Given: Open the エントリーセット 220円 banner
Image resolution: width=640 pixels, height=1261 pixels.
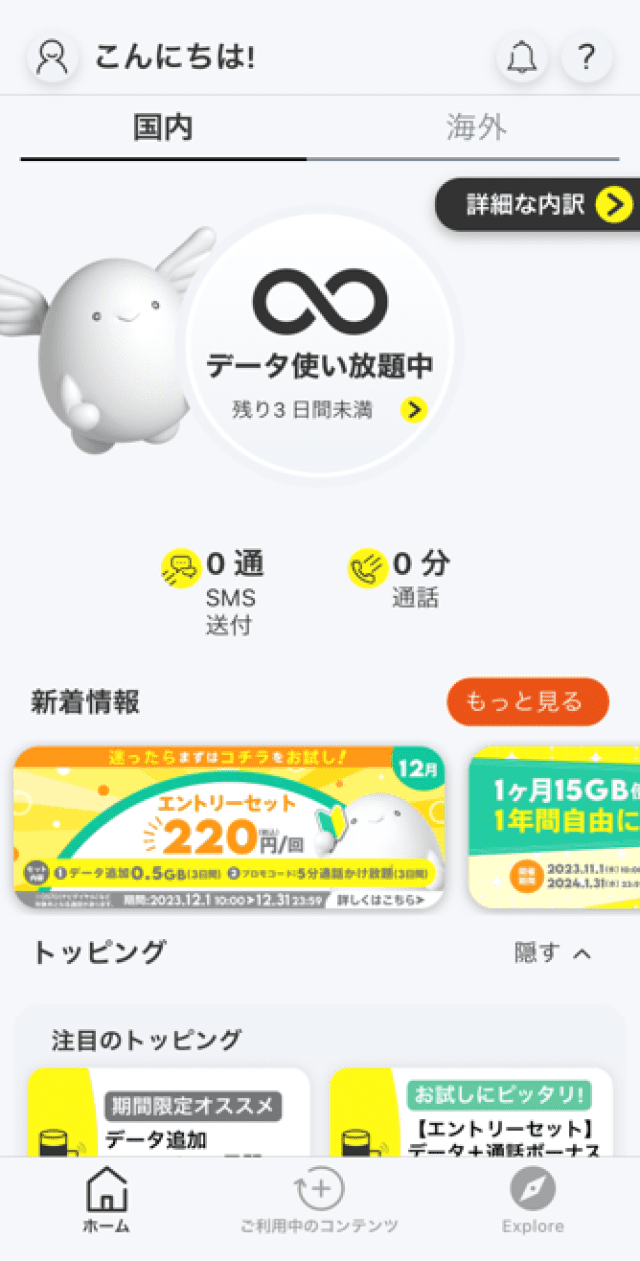Looking at the screenshot, I should coord(229,827).
